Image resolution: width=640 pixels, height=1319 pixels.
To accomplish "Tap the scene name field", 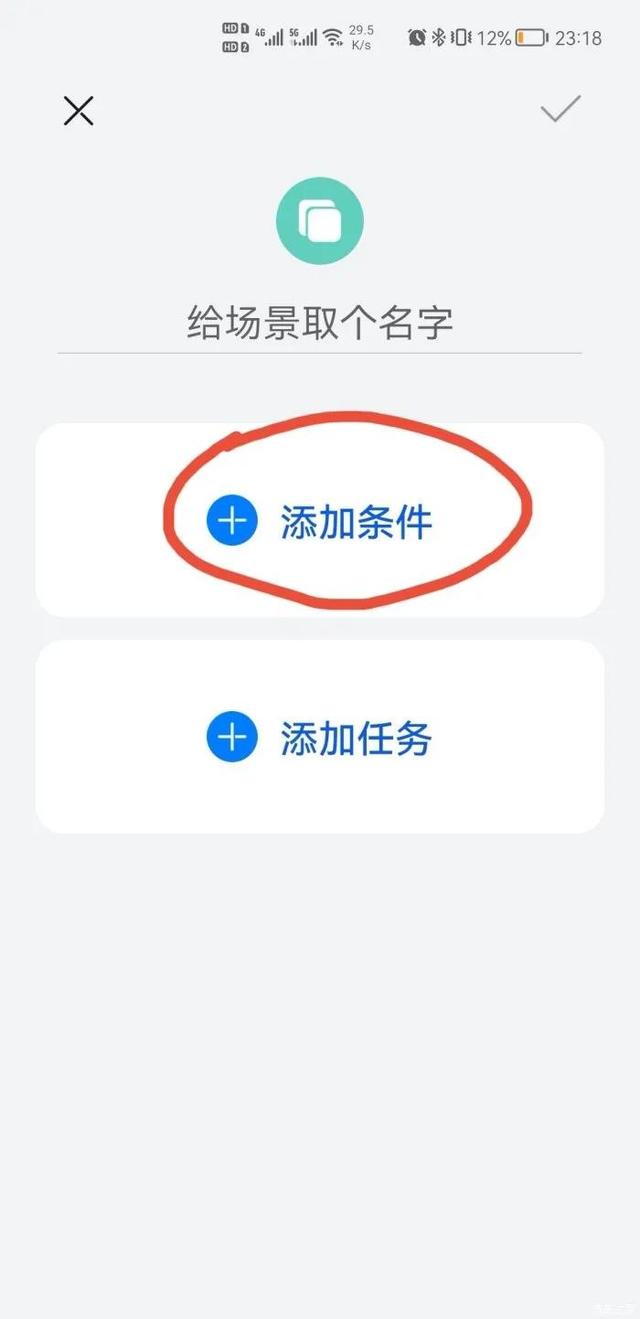I will 320,323.
